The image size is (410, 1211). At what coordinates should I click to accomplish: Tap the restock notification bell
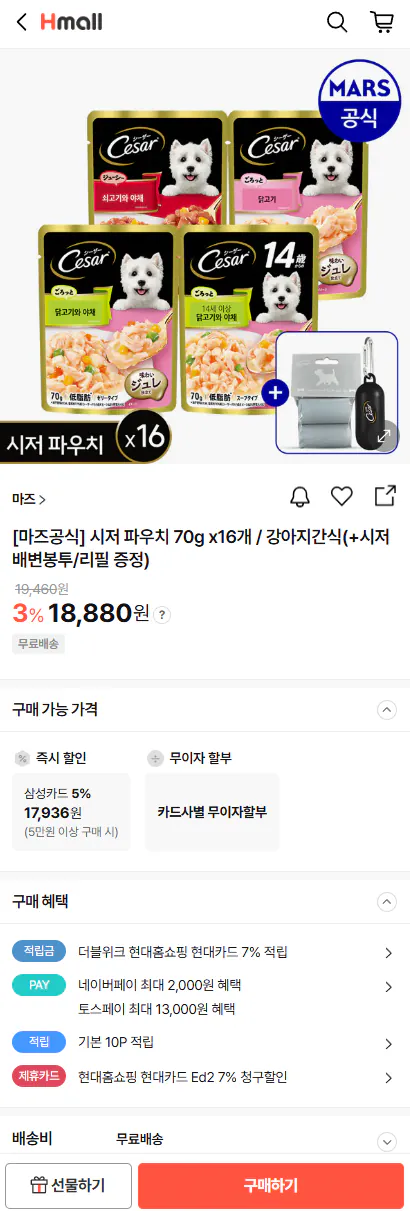(x=300, y=496)
